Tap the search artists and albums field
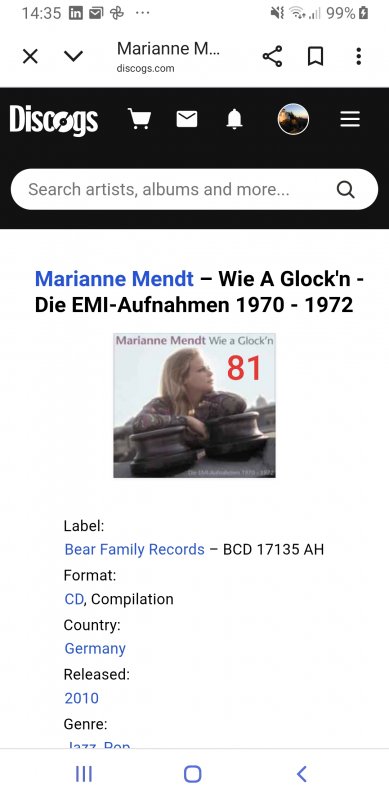 point(194,189)
